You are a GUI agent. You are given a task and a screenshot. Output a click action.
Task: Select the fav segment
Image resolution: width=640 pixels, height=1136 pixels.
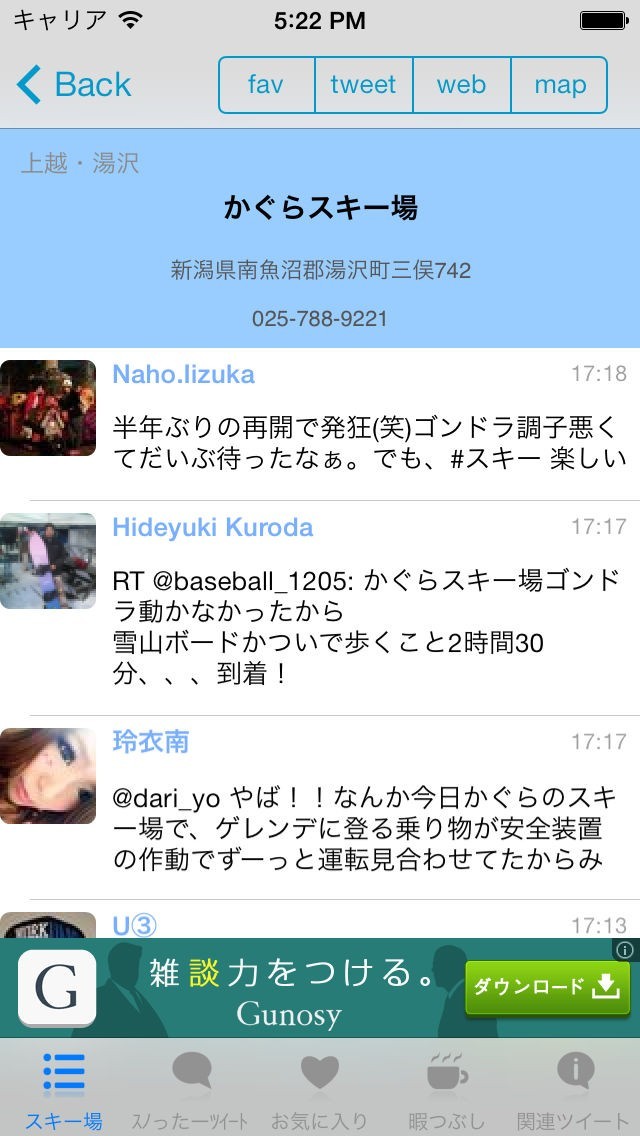(266, 85)
